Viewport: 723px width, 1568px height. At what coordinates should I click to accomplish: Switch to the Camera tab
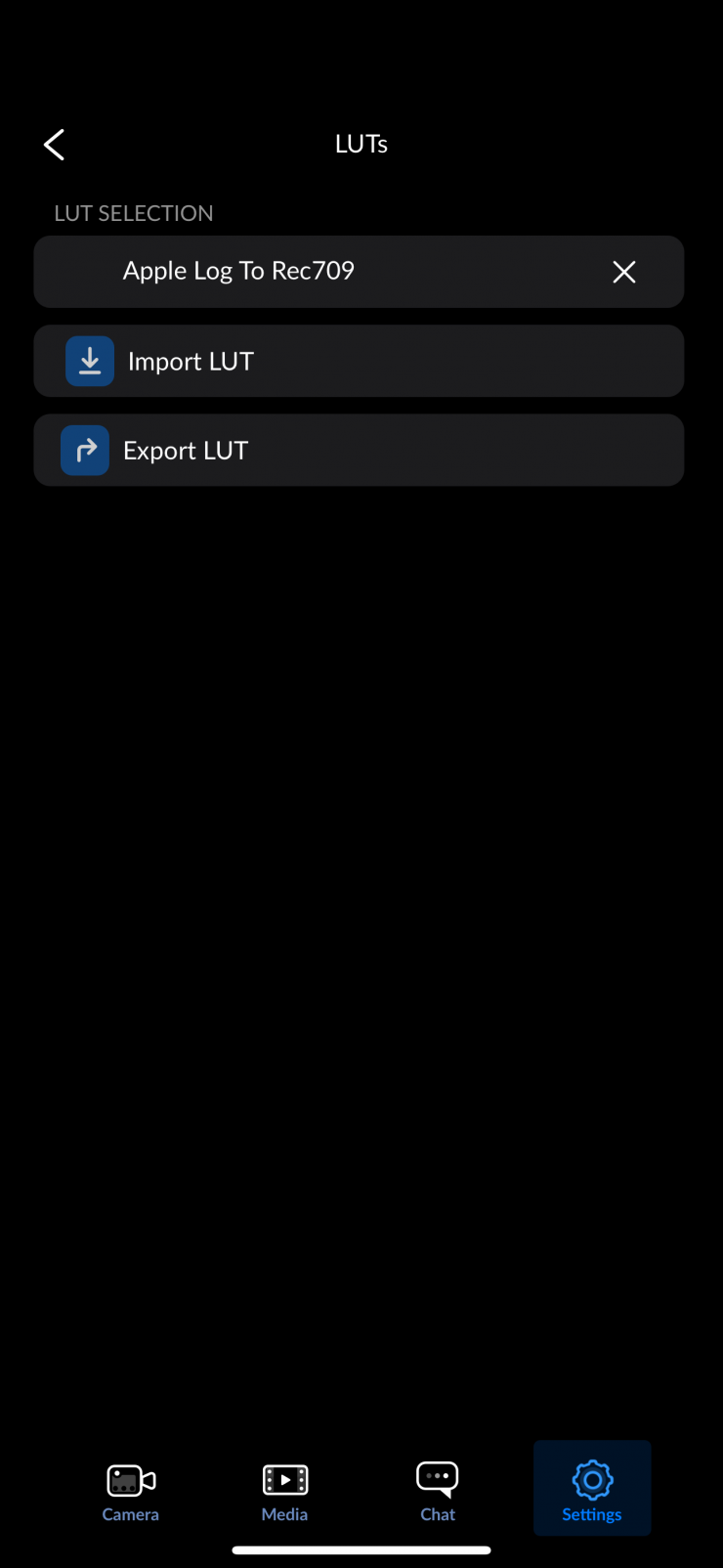point(131,1492)
